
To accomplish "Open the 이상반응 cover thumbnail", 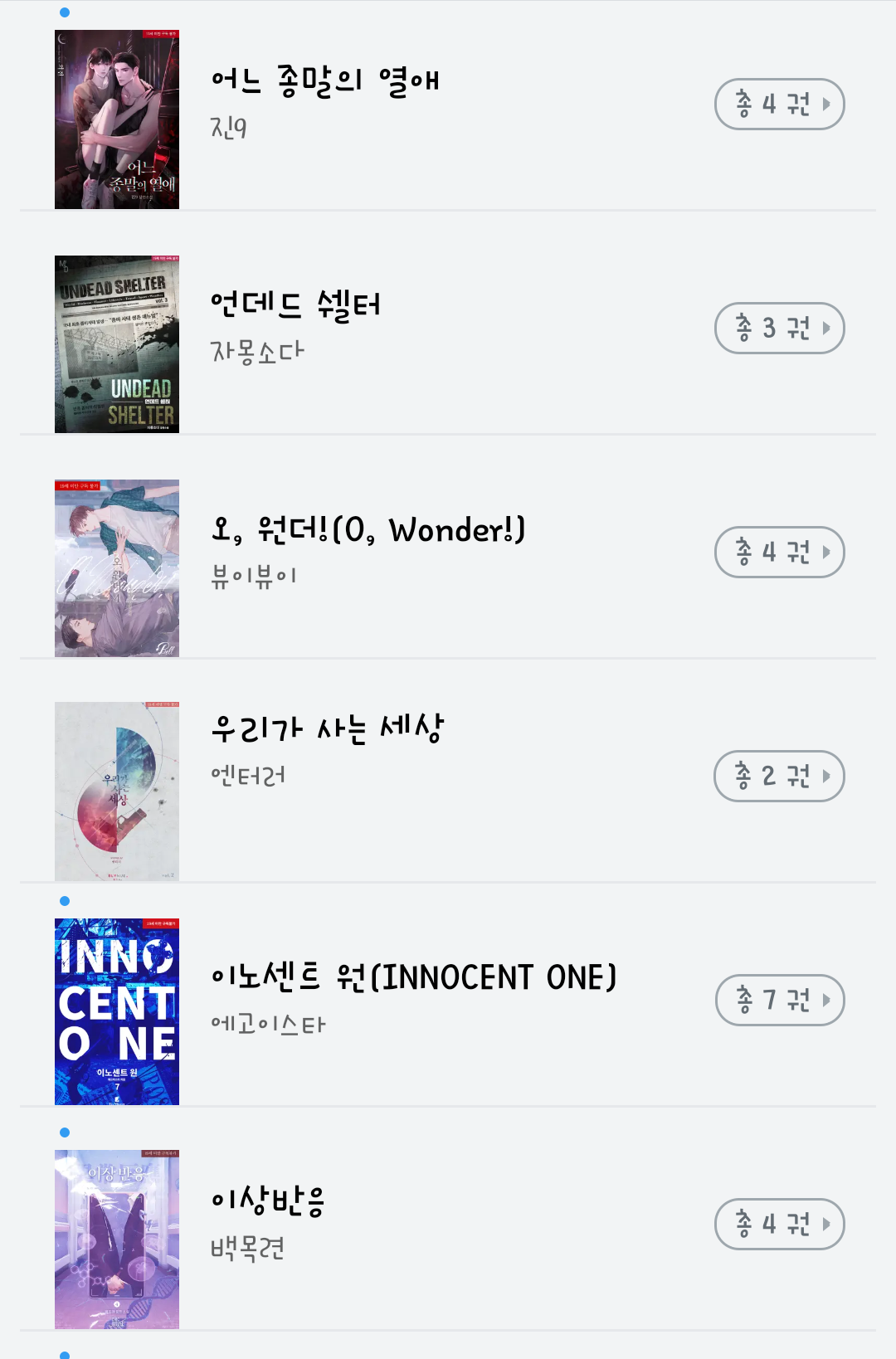I will click(x=117, y=1240).
